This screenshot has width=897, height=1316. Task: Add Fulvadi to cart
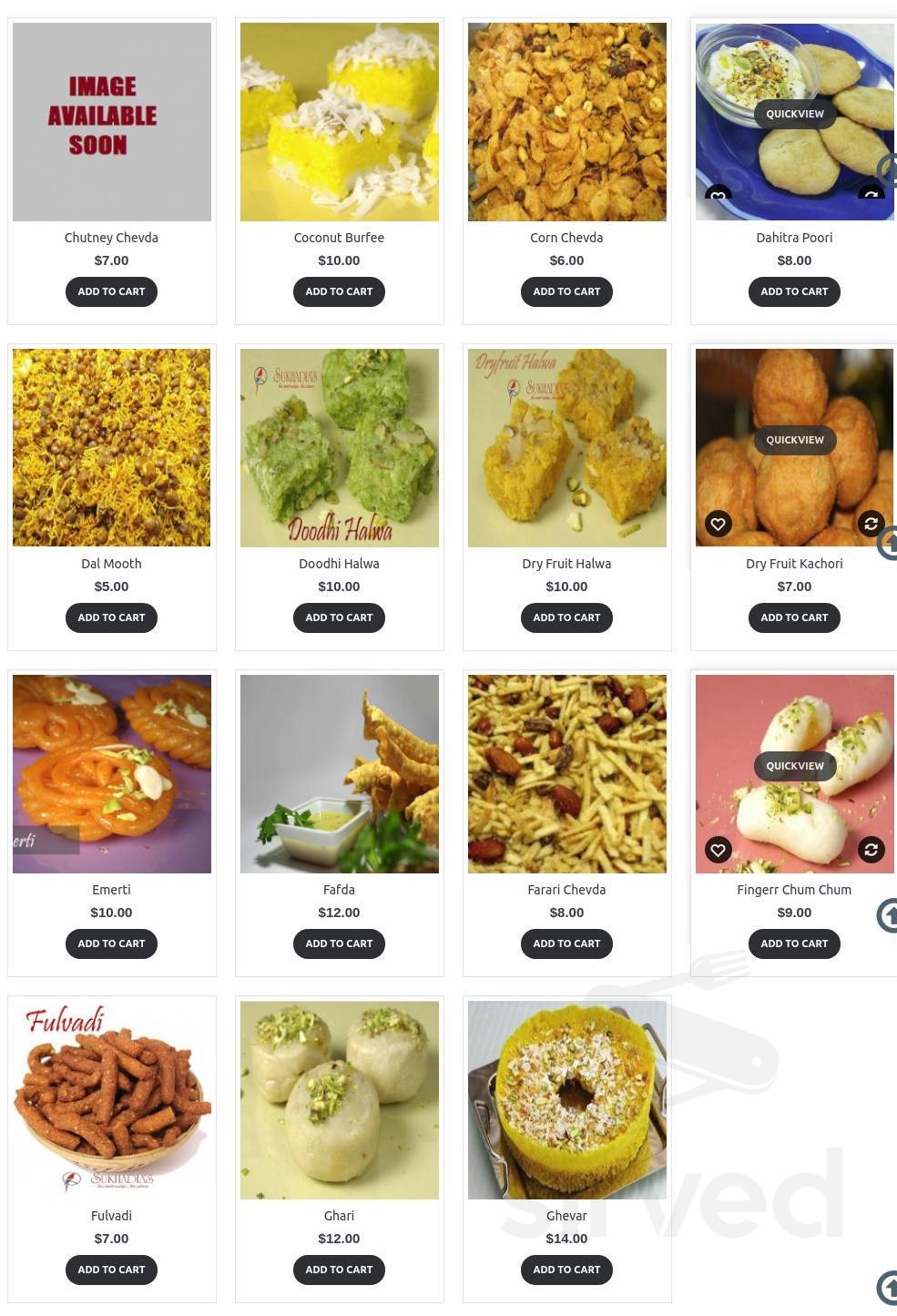click(111, 1269)
